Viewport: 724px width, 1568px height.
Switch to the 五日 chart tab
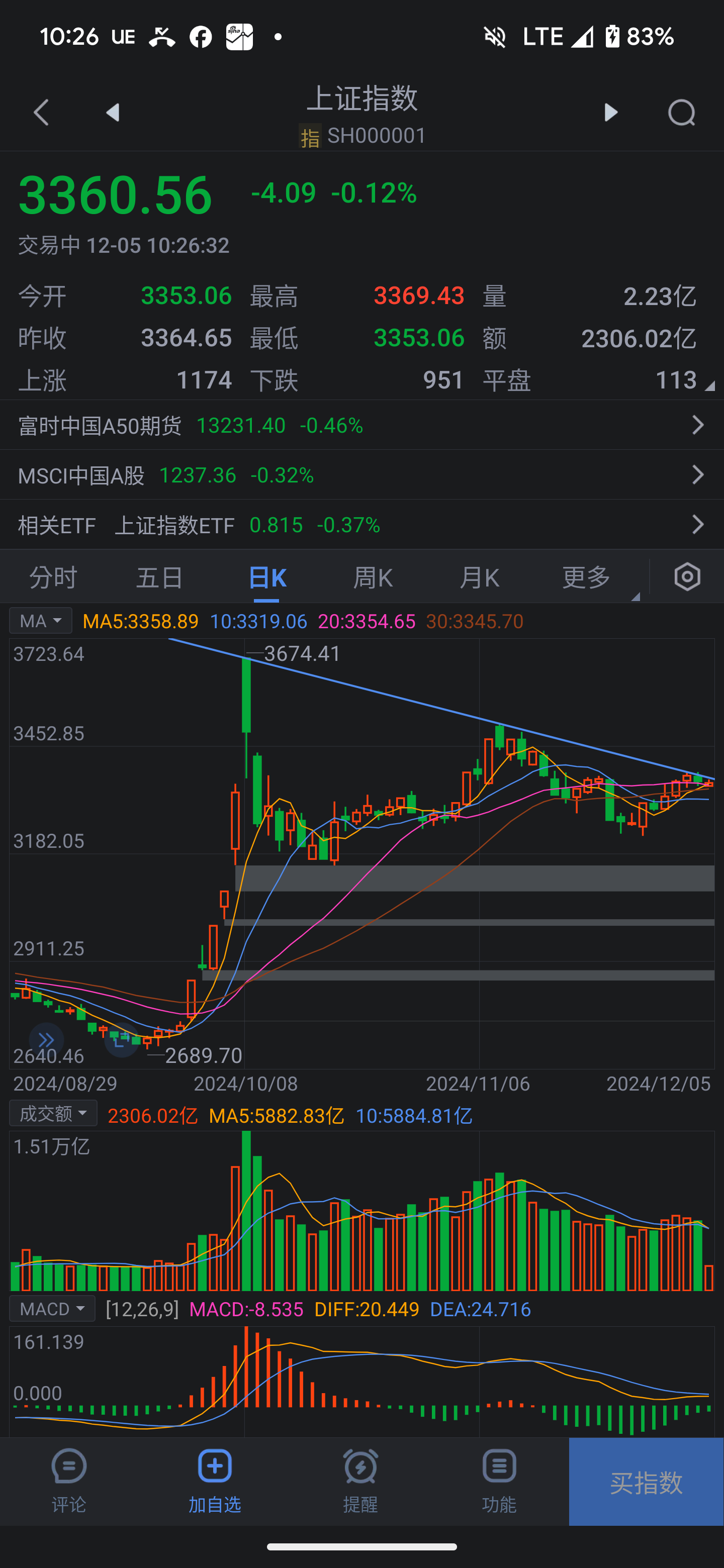(x=159, y=577)
